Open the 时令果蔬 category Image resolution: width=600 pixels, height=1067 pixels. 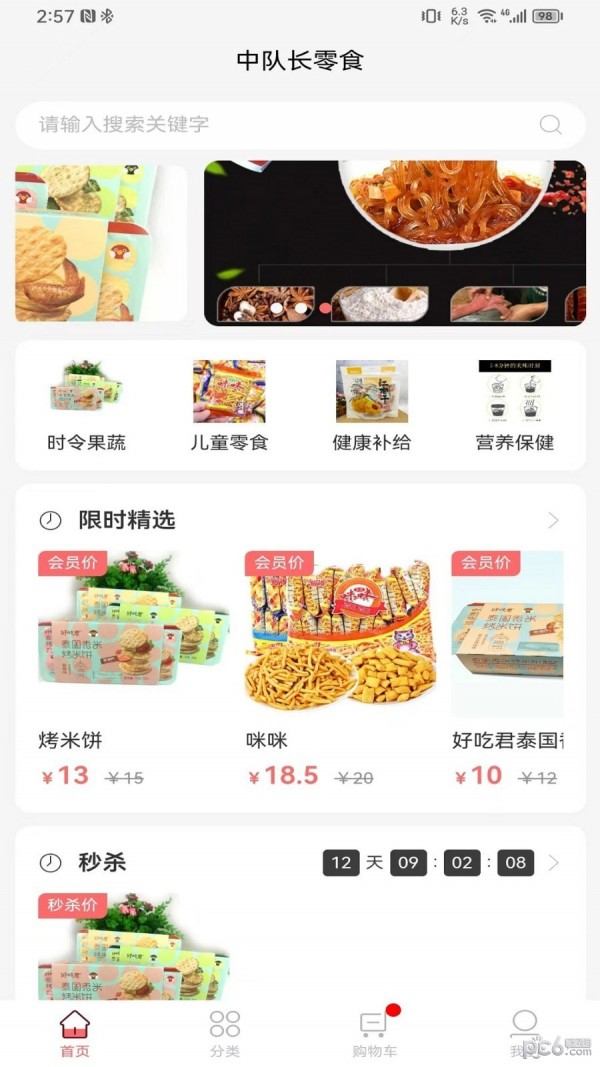click(87, 406)
